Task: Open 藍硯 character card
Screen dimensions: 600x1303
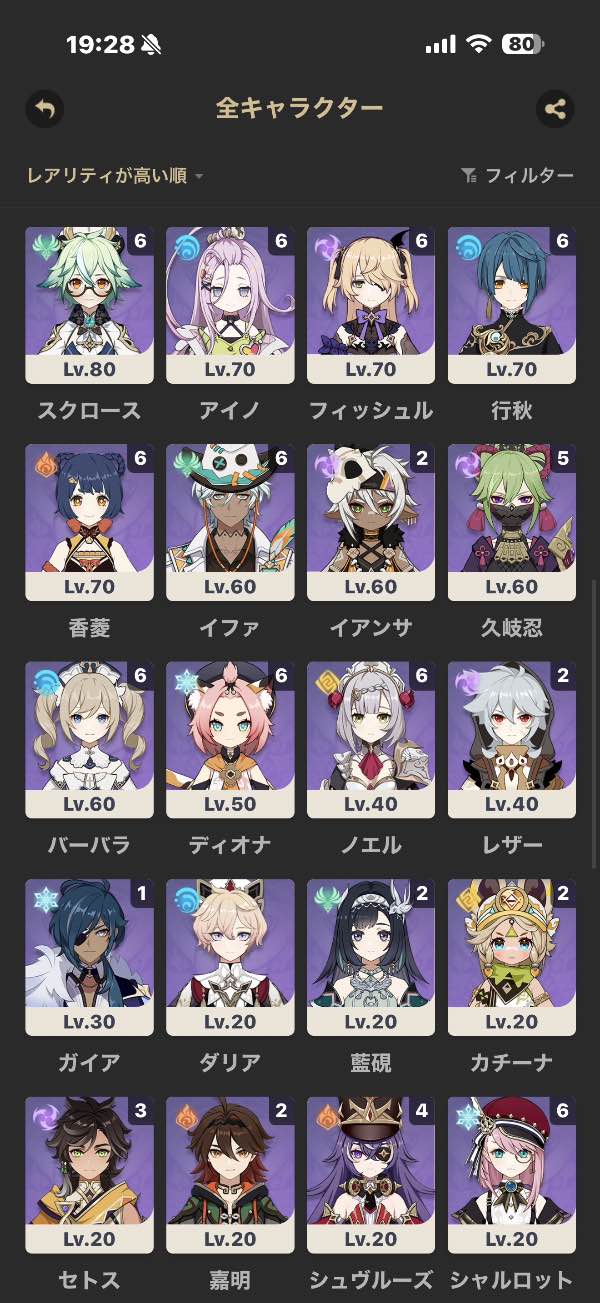Action: pyautogui.click(x=371, y=957)
